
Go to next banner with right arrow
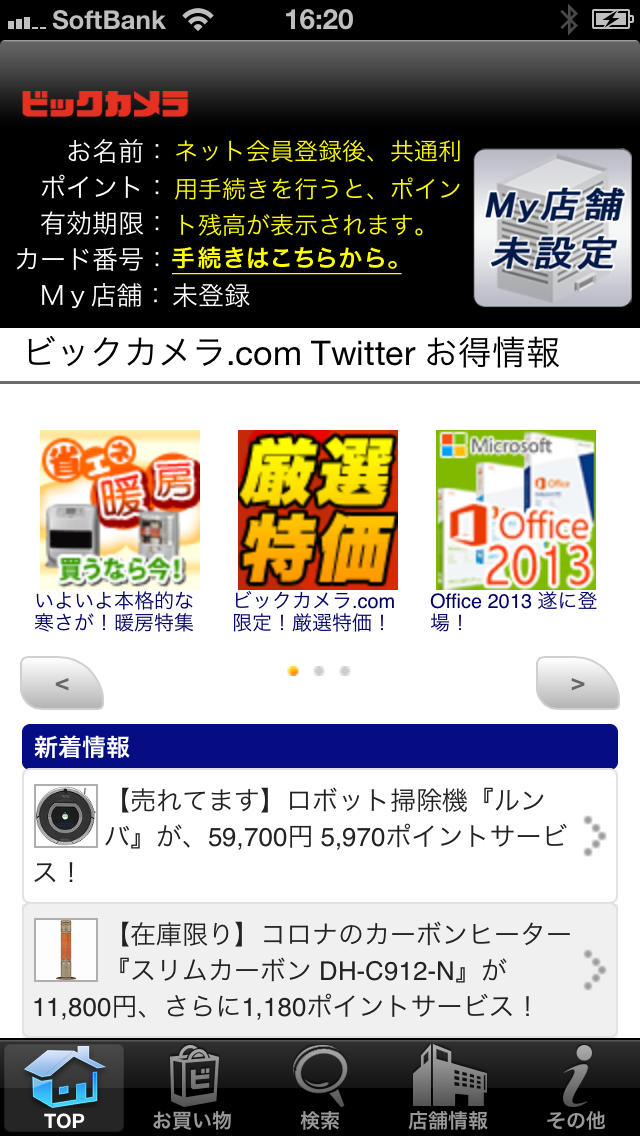pyautogui.click(x=577, y=684)
